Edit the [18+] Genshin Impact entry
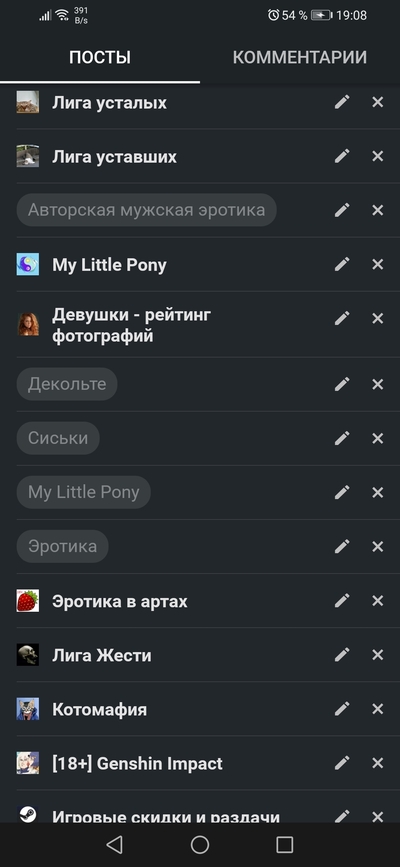400x867 pixels. tap(342, 763)
